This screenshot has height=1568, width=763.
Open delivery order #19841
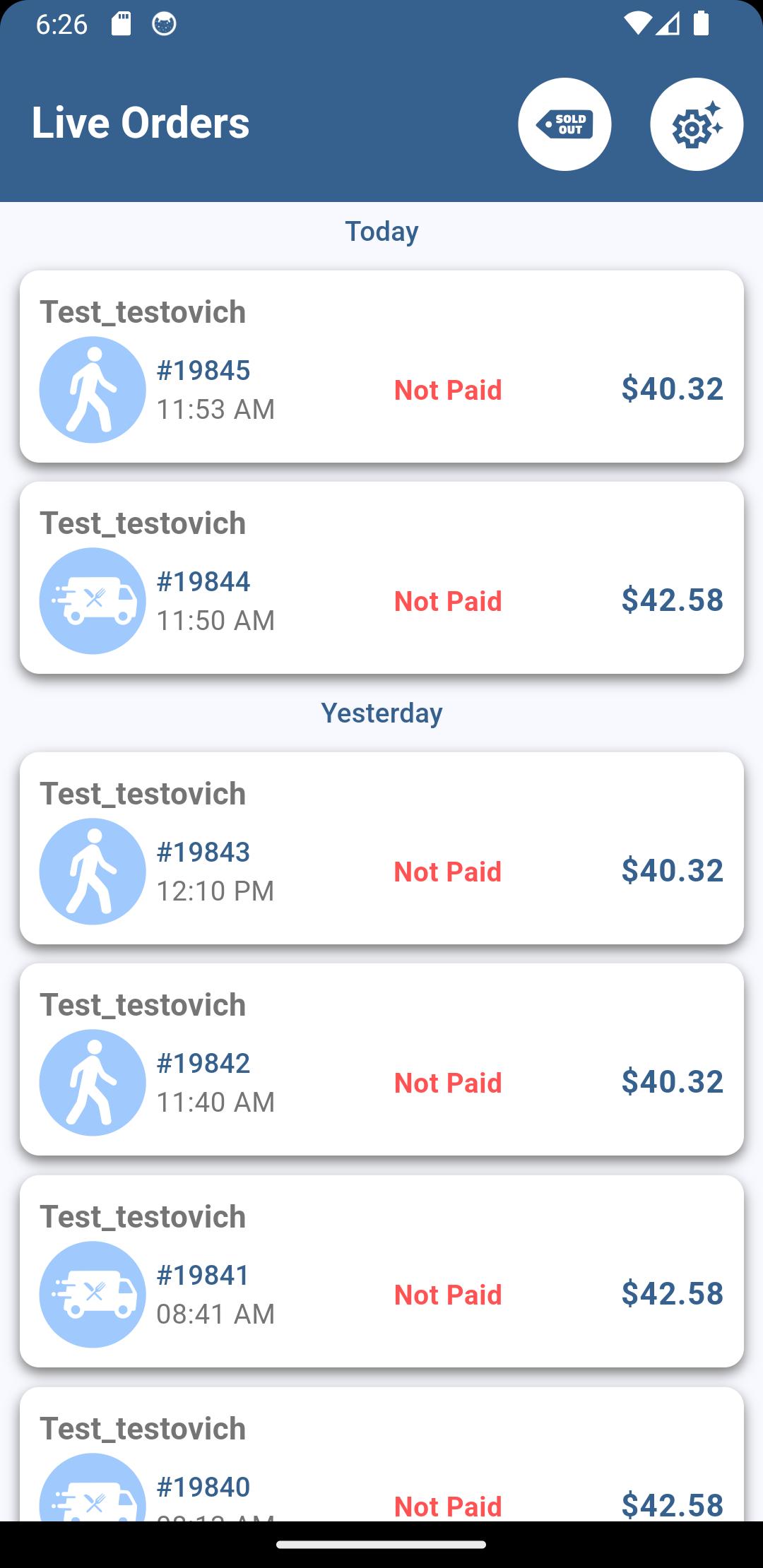(381, 1271)
